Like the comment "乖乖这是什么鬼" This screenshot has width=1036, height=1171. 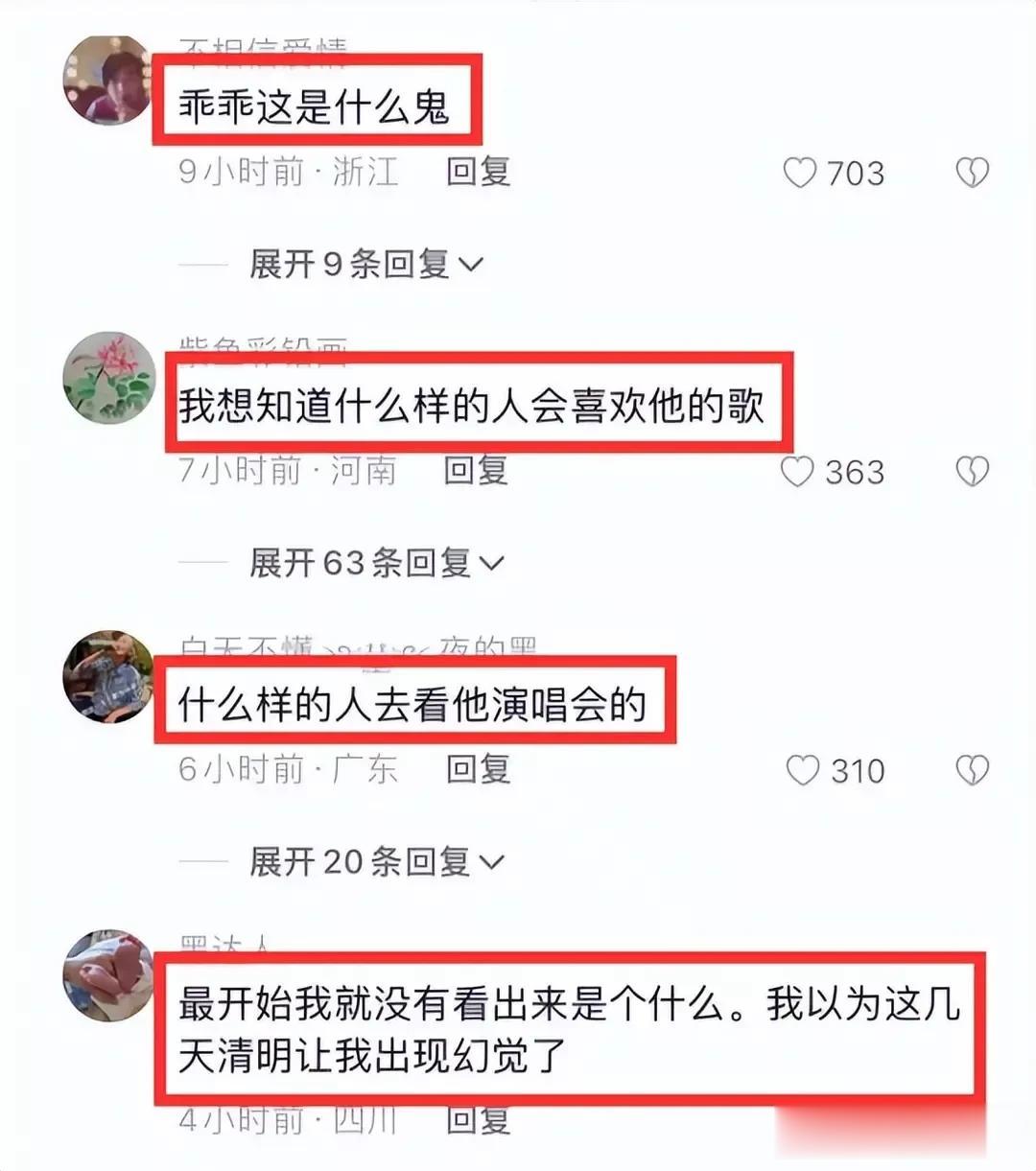pyautogui.click(x=800, y=173)
